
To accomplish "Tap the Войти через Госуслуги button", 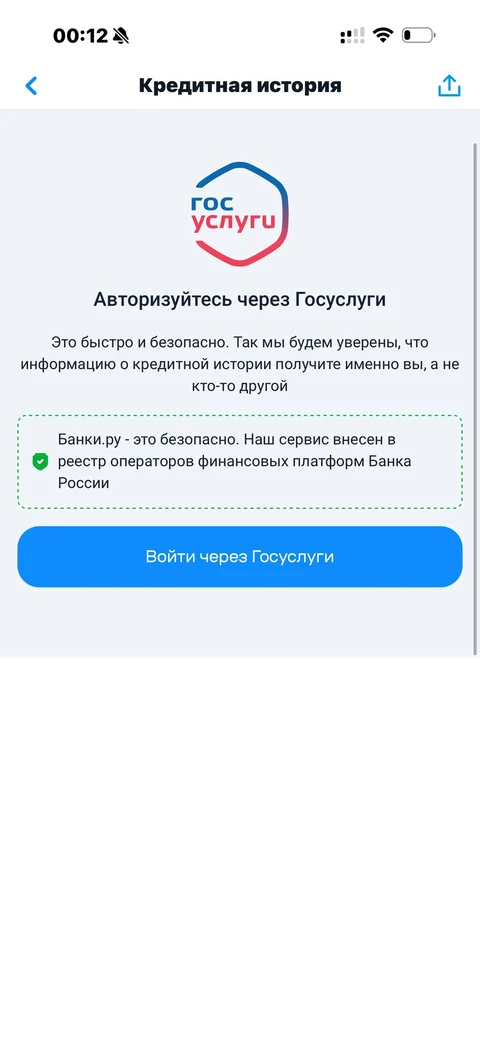I will click(239, 557).
